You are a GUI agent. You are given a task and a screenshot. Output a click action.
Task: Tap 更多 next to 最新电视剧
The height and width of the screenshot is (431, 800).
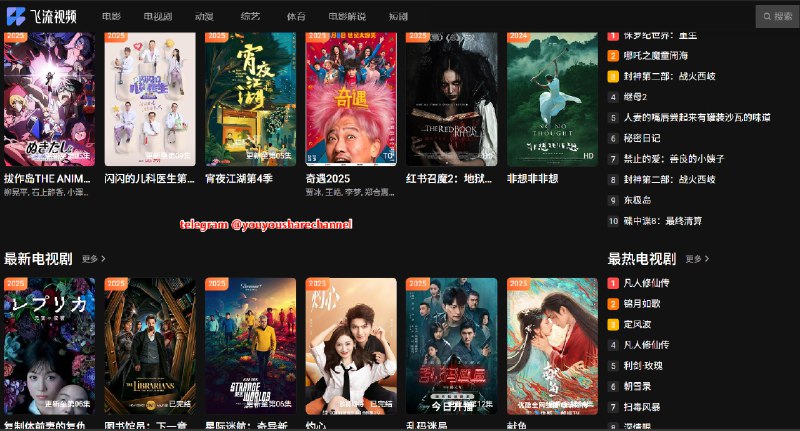click(x=94, y=259)
